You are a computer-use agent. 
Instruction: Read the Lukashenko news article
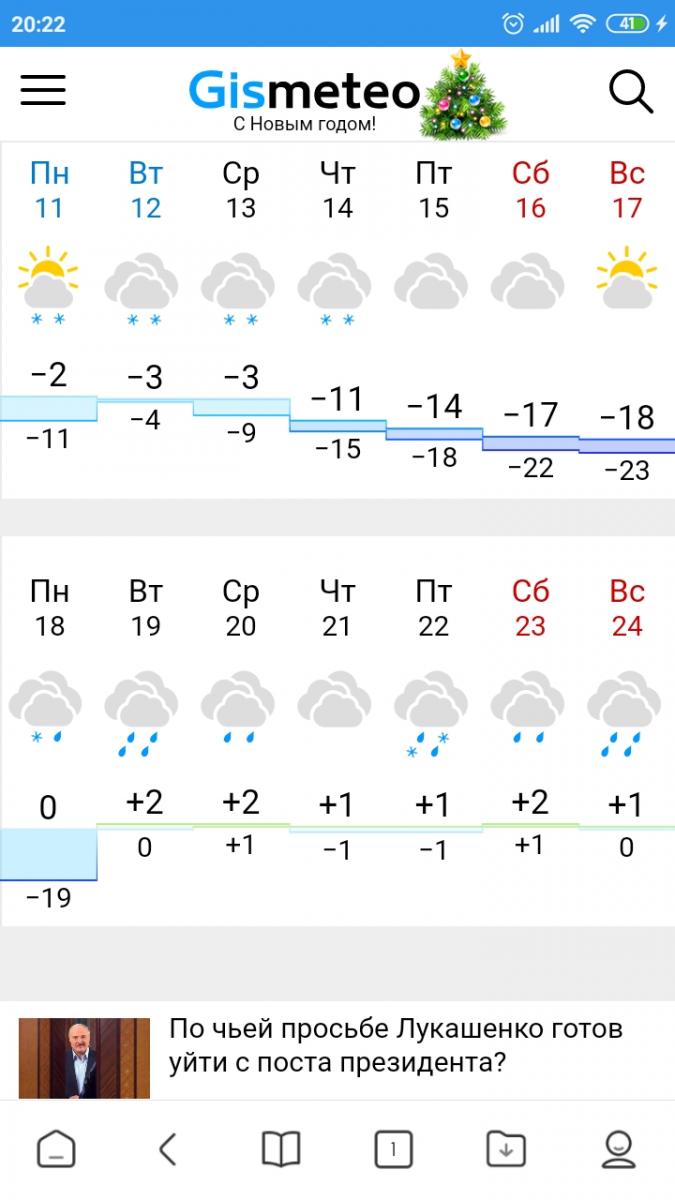395,1045
